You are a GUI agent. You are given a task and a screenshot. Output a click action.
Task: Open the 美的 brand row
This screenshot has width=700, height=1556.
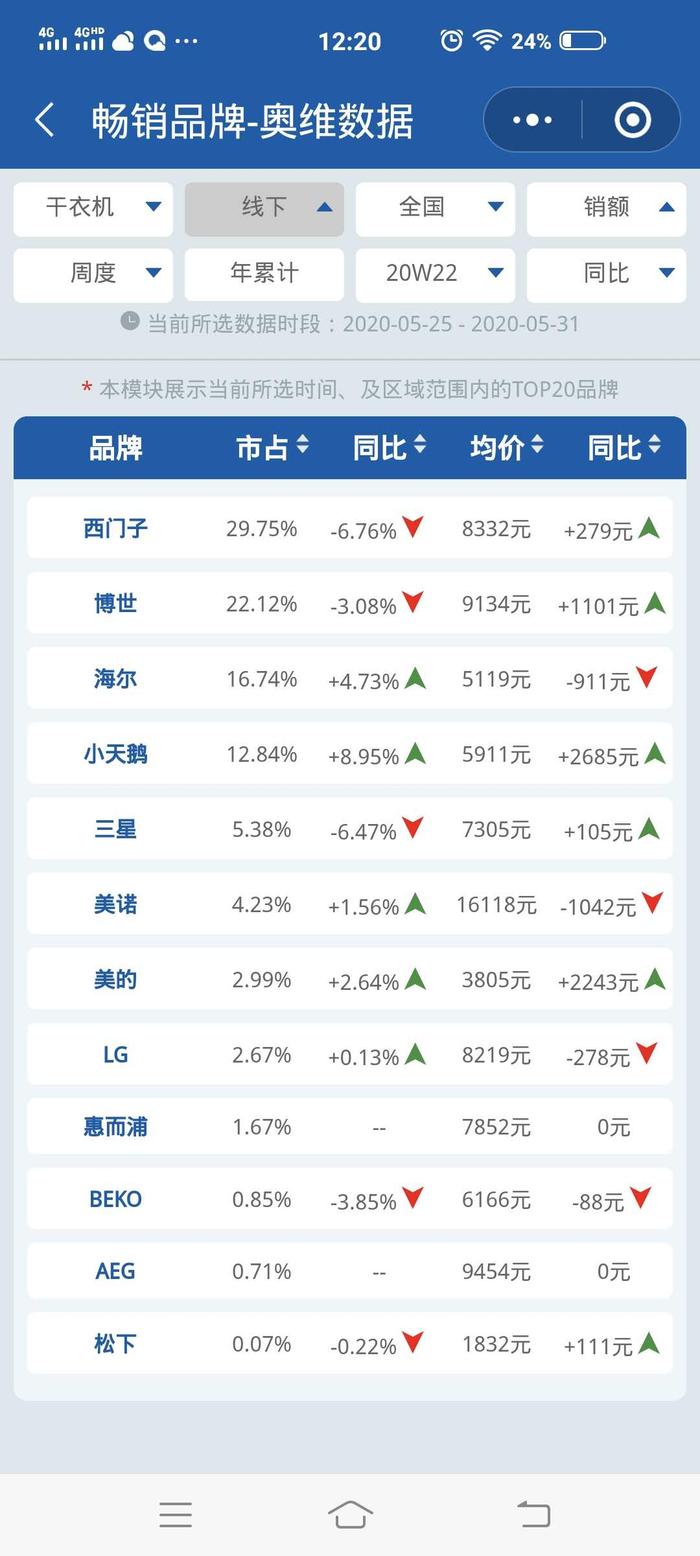tap(350, 979)
